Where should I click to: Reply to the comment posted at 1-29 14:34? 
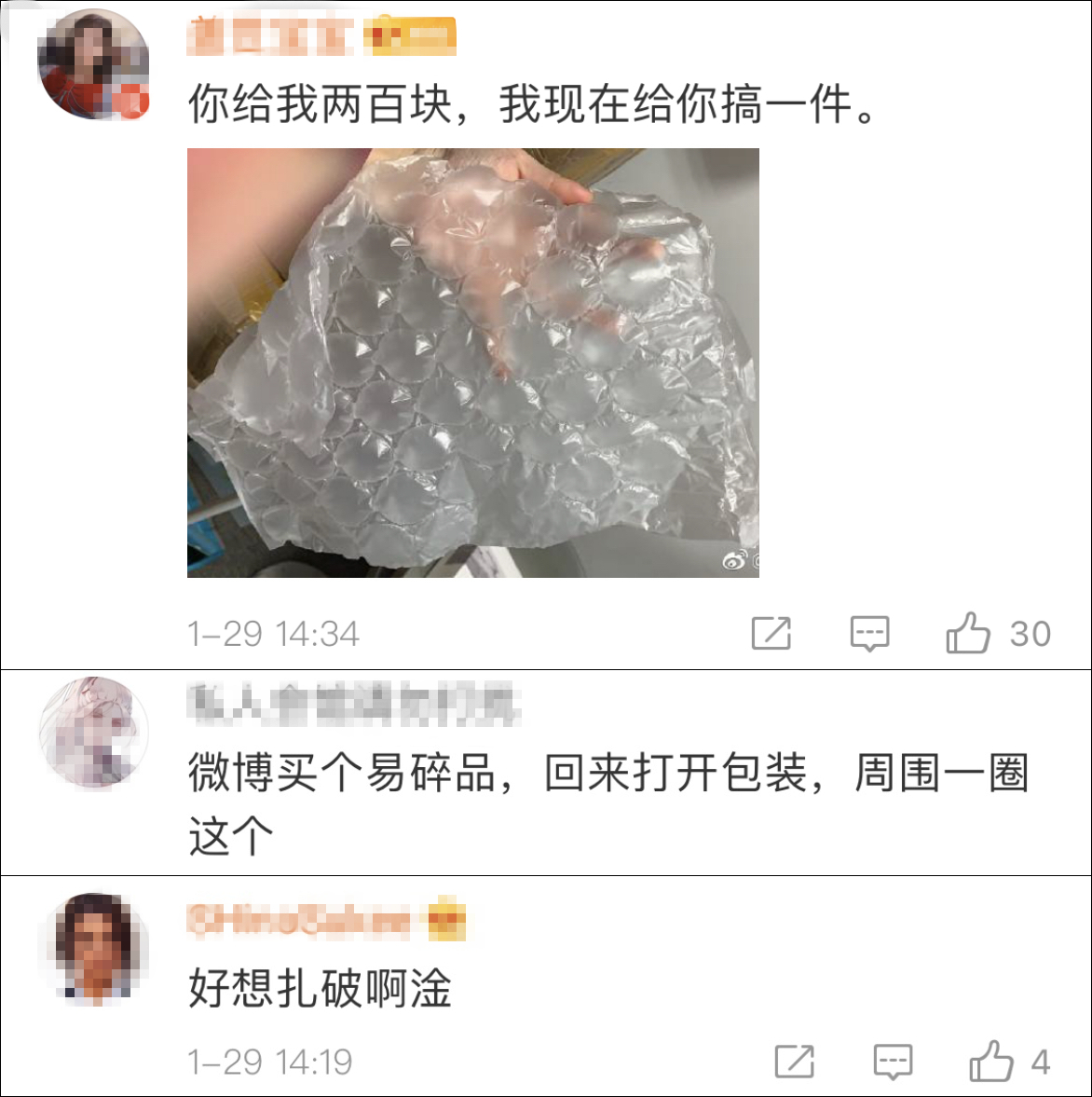(869, 634)
